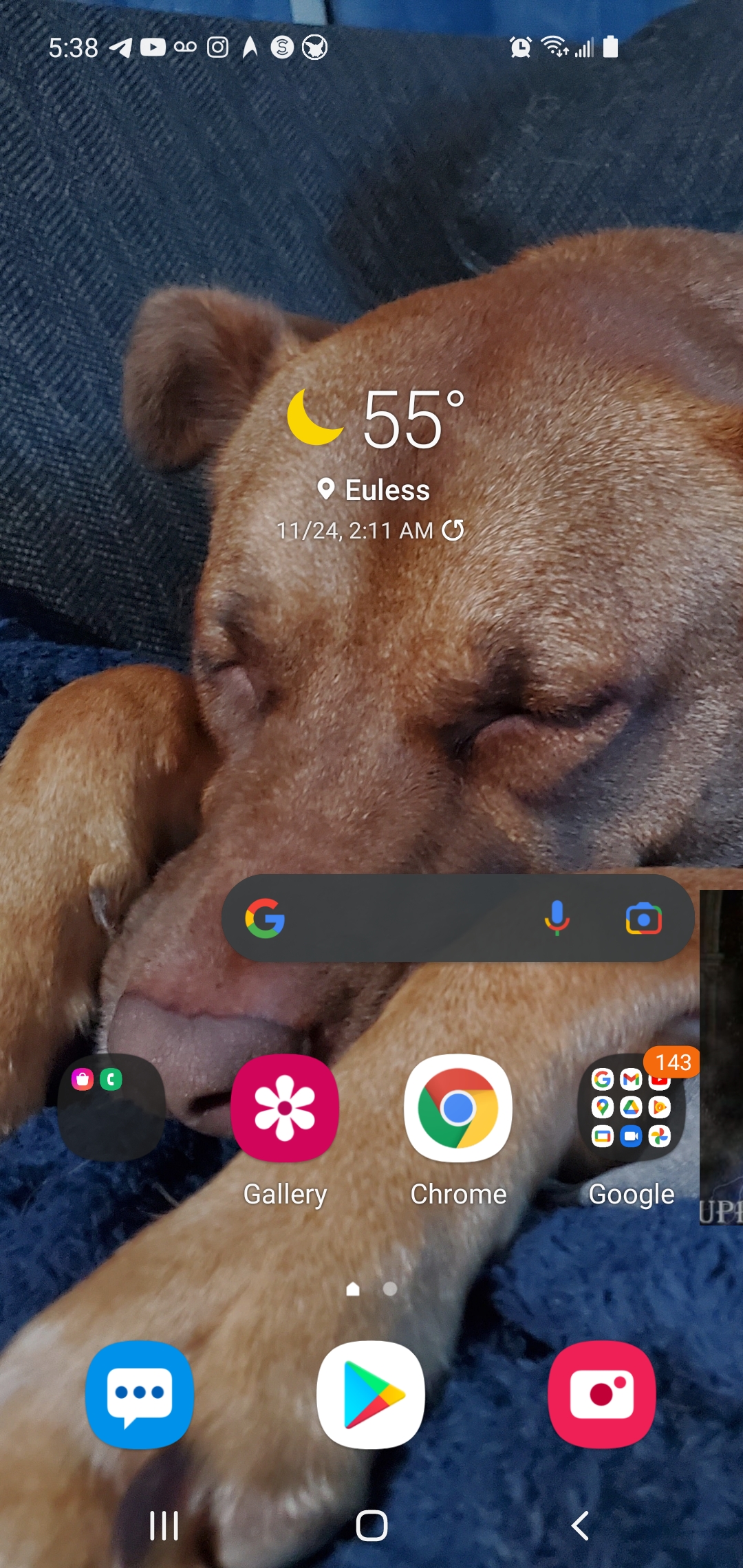Open Google Lens camera search
This screenshot has width=743, height=1568.
(644, 919)
